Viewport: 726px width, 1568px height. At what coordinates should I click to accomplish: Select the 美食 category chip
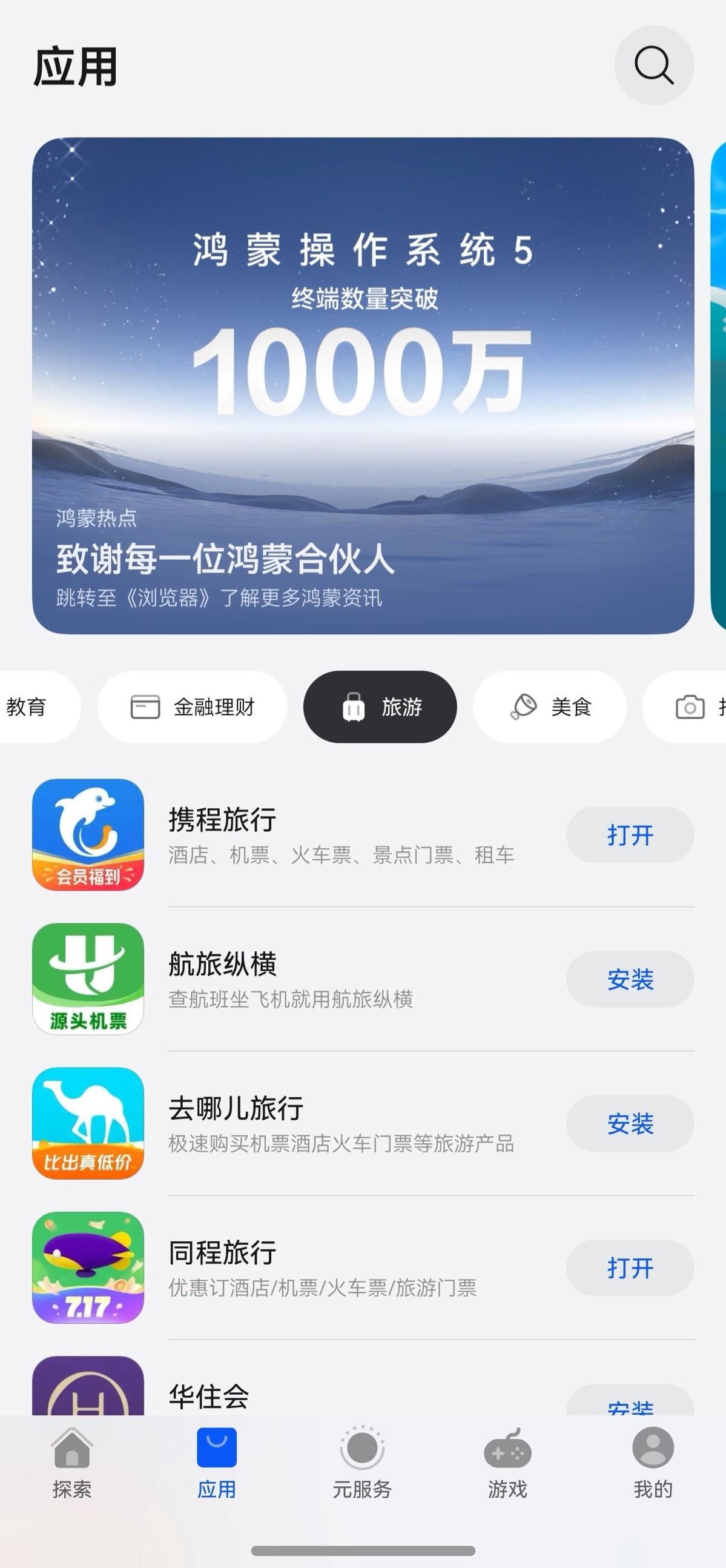550,706
